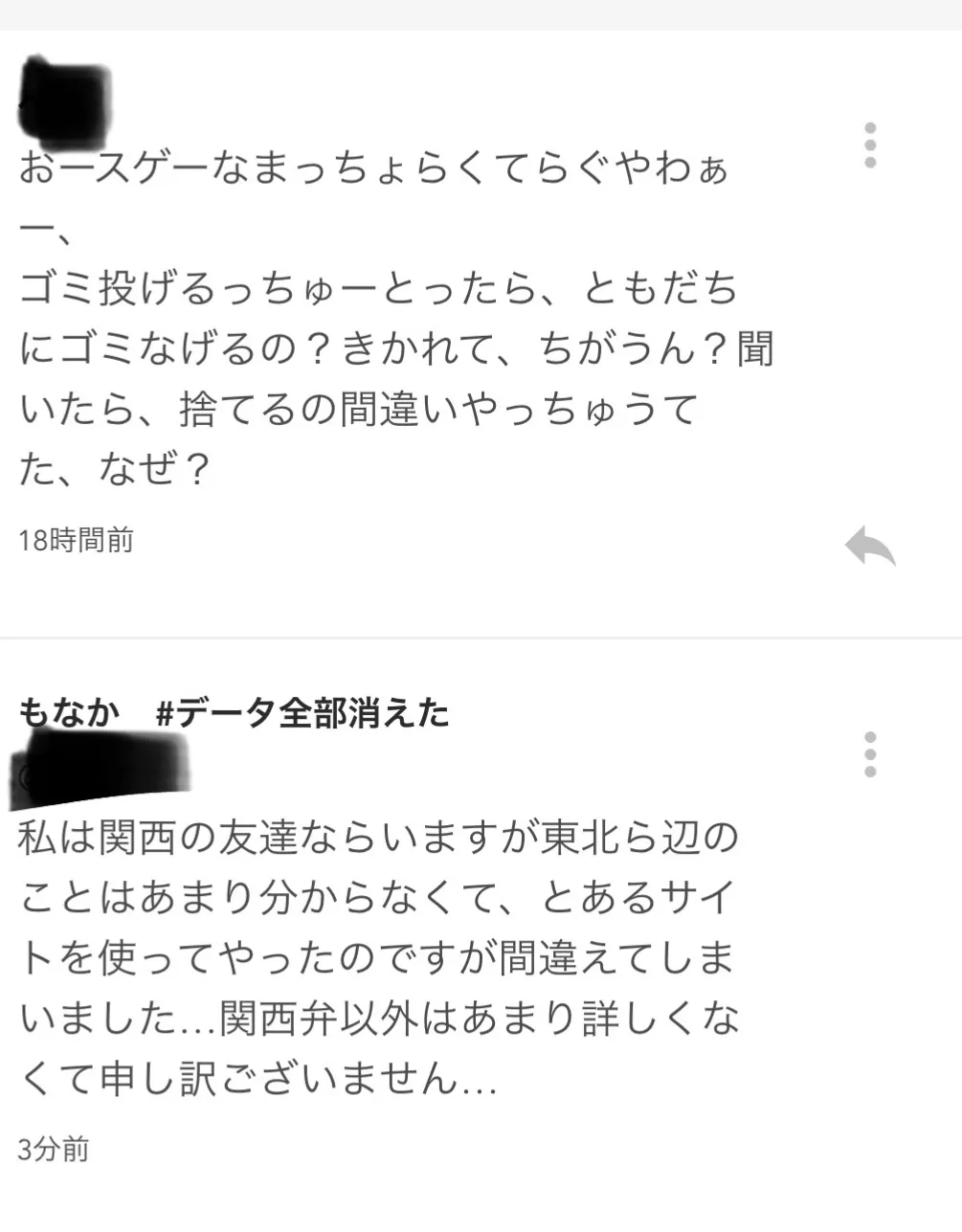
Task: Reply to the 18時間前 comment
Action: [869, 547]
